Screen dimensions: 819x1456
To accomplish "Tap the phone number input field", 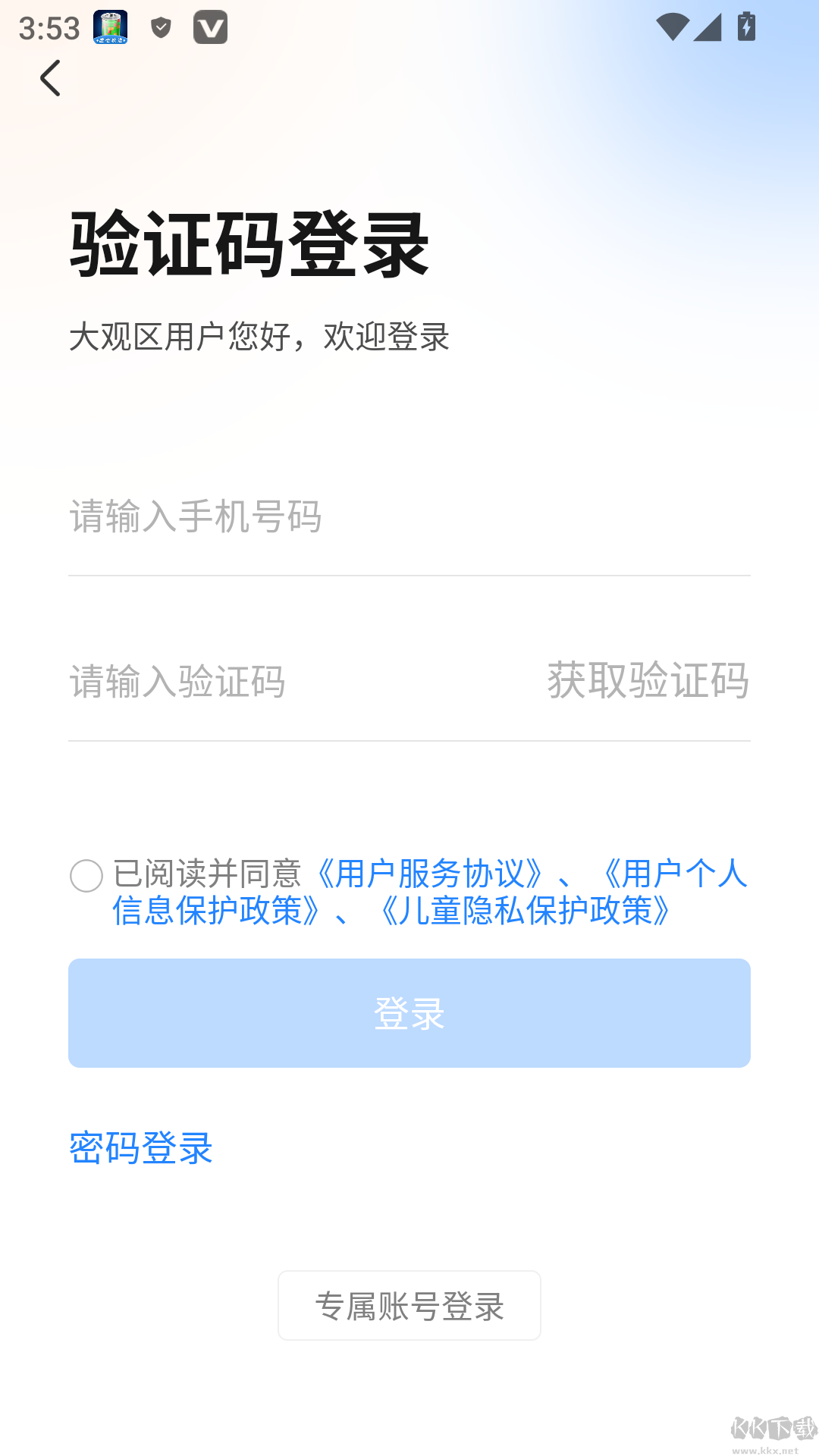I will click(x=303, y=517).
